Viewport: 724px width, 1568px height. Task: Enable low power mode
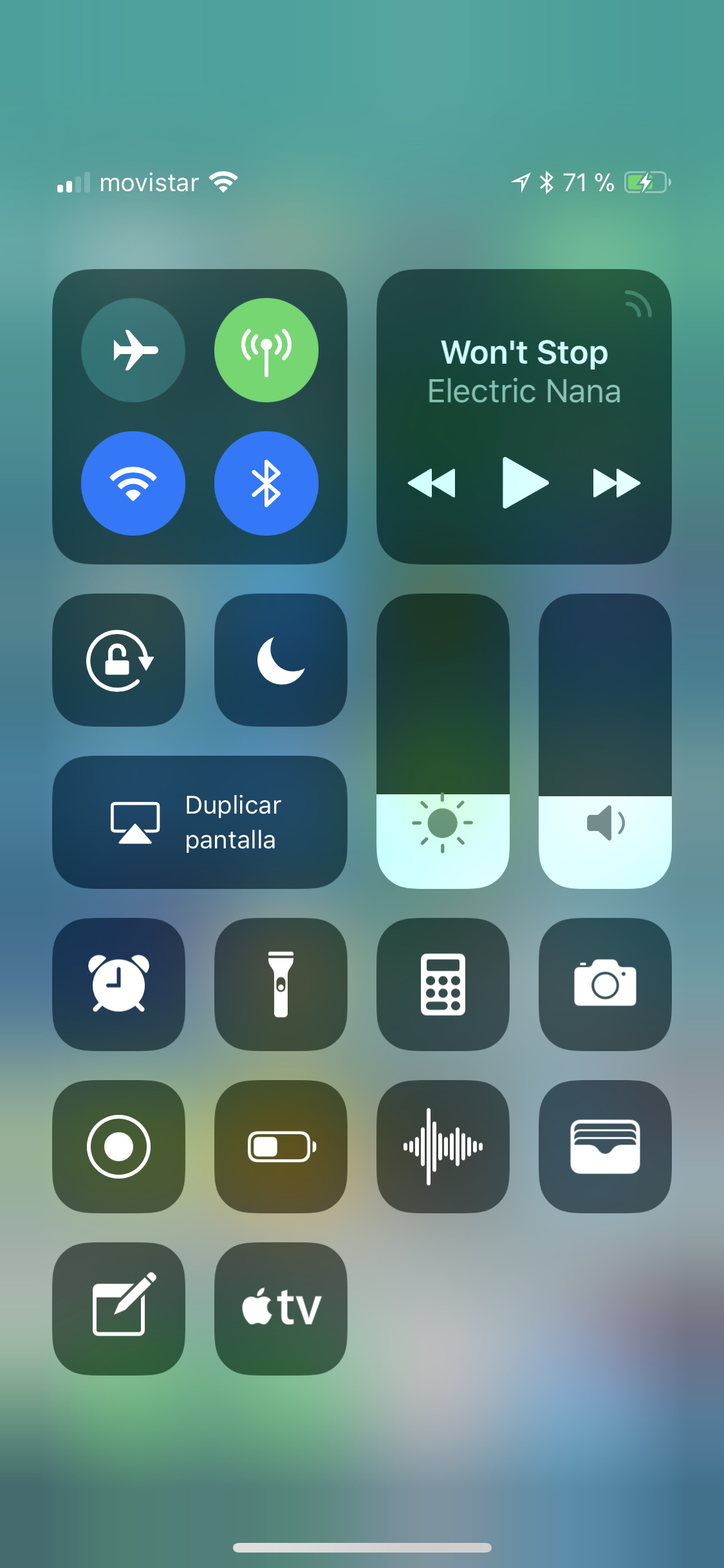pyautogui.click(x=281, y=1147)
